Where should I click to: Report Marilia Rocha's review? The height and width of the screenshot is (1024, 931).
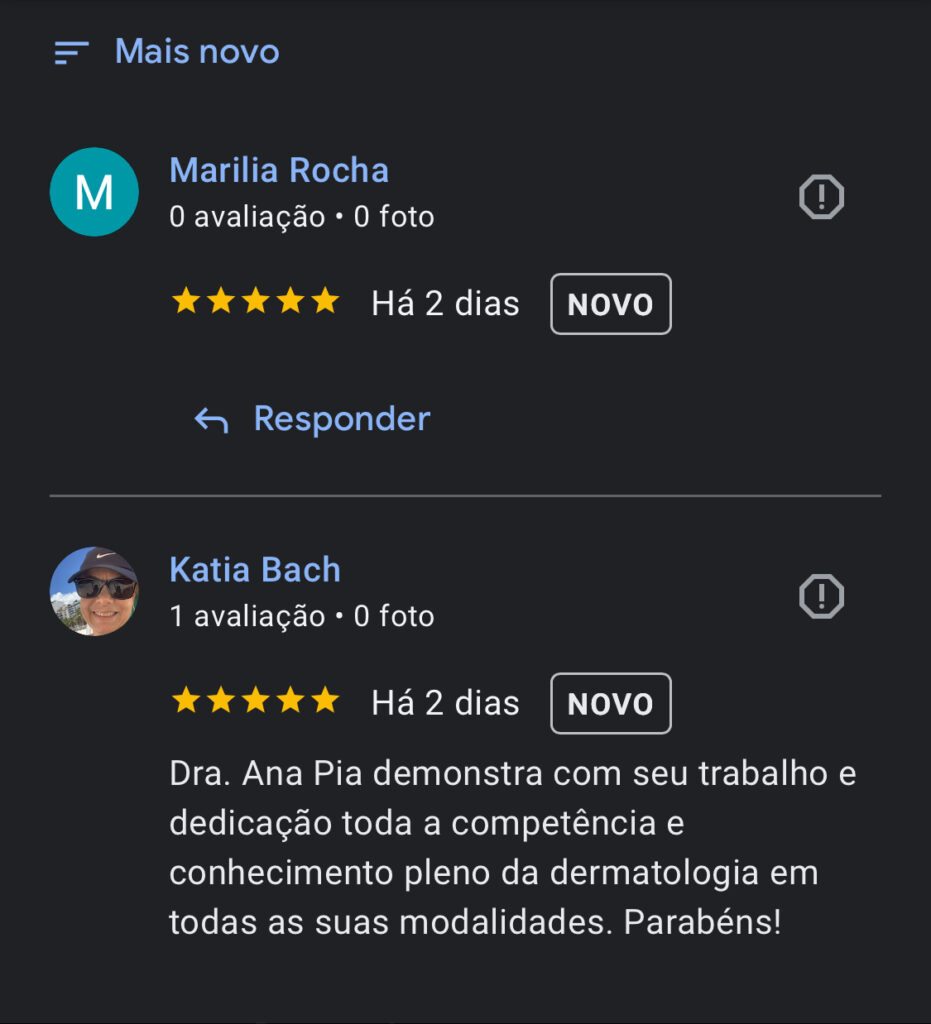tap(821, 197)
